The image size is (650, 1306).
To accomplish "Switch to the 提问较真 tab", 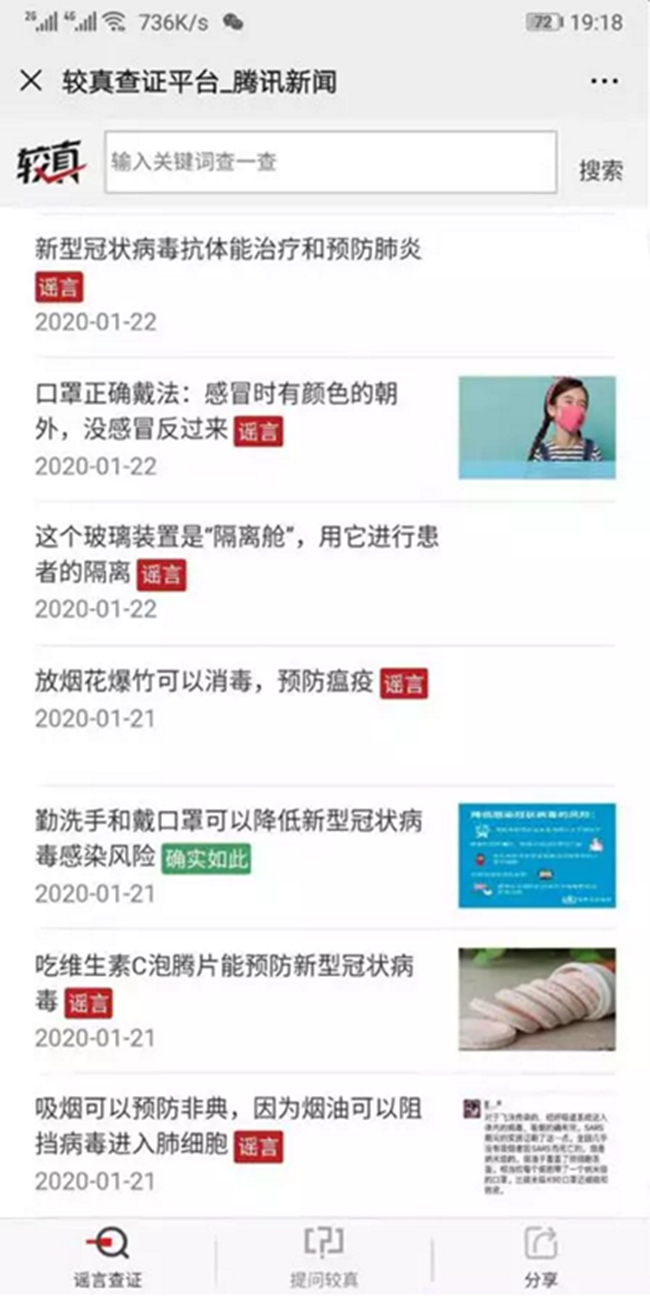I will (324, 1257).
